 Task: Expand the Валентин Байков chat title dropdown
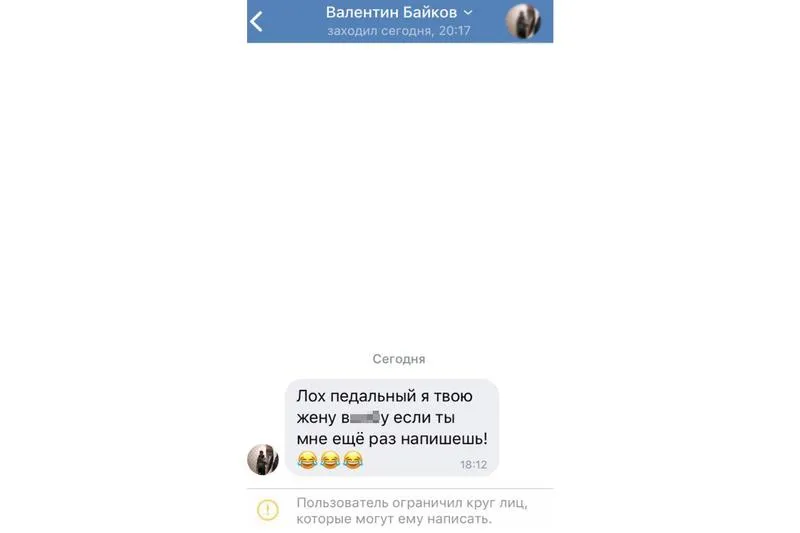click(x=399, y=12)
